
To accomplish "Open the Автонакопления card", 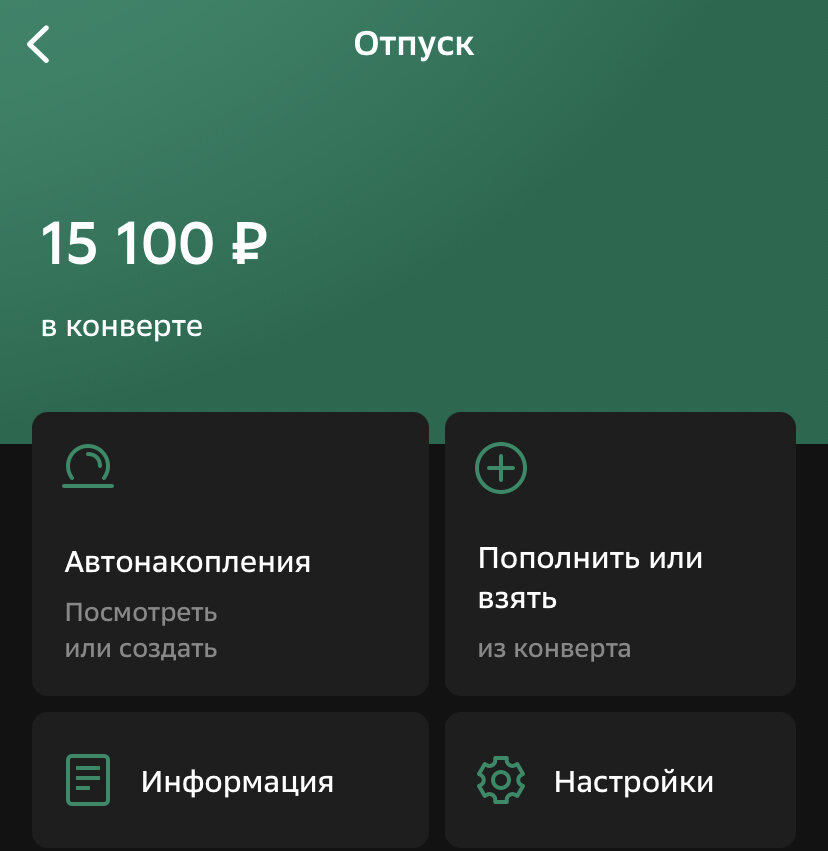I will [230, 553].
